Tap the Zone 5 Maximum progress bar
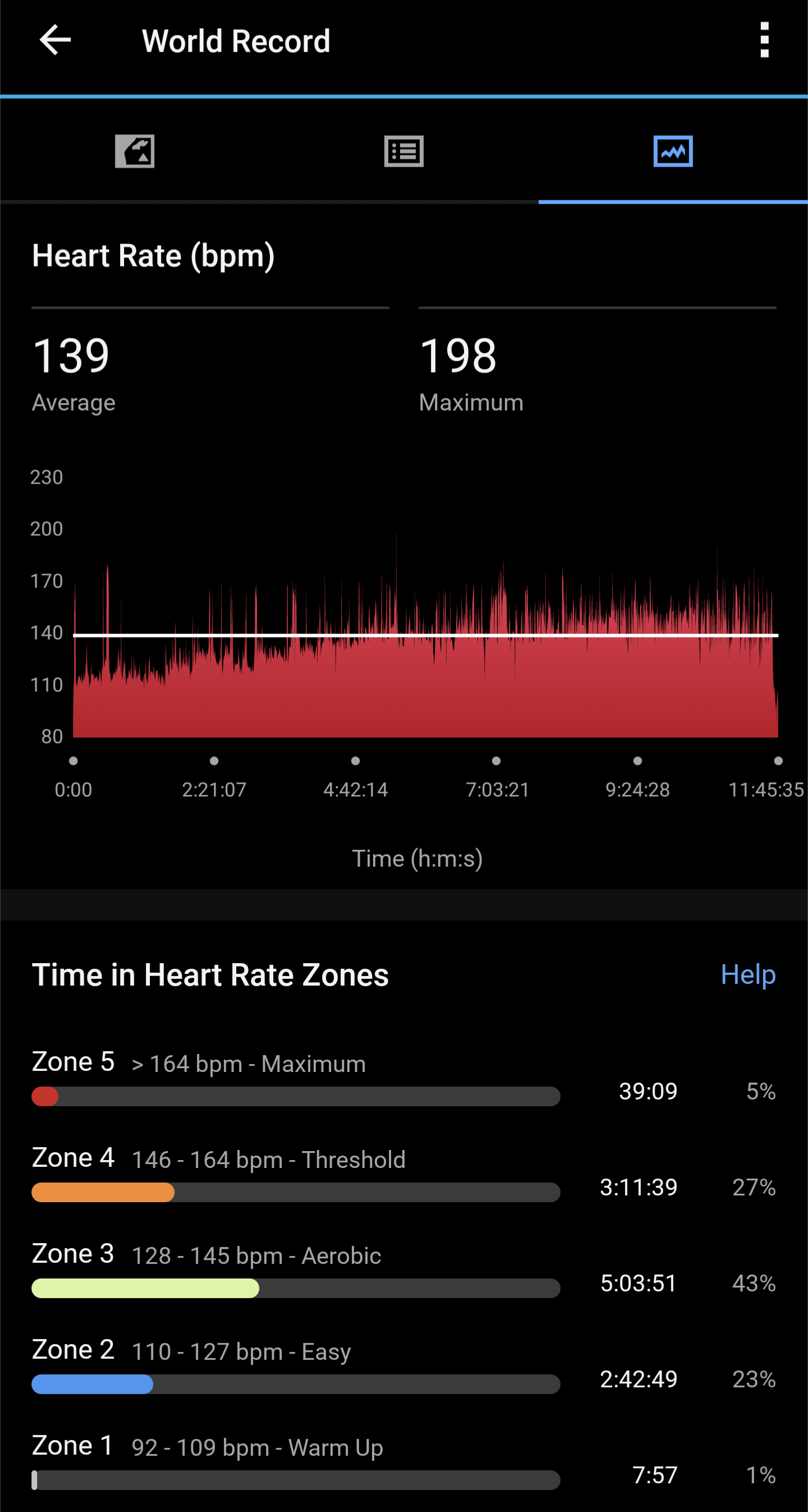808x1512 pixels. (296, 1097)
